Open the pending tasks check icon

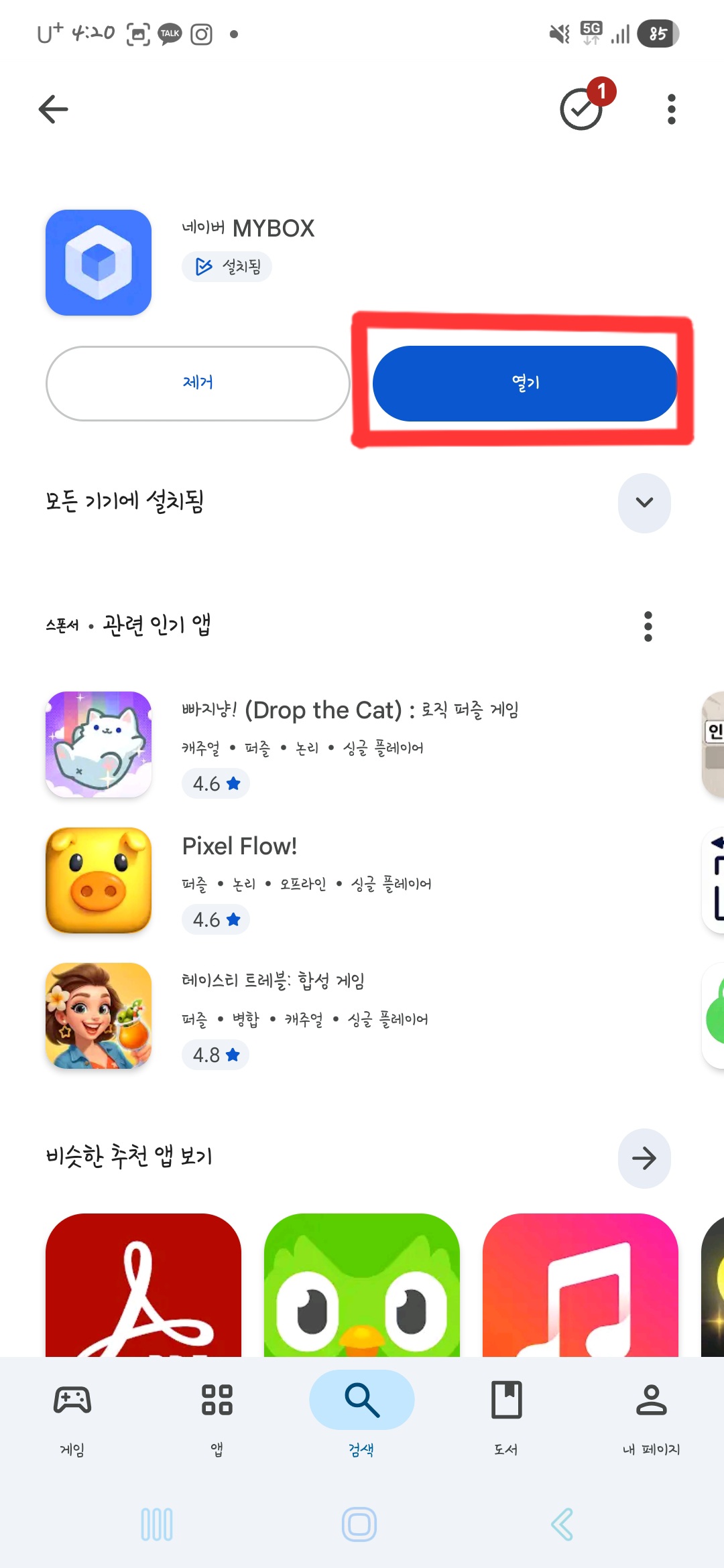point(582,109)
